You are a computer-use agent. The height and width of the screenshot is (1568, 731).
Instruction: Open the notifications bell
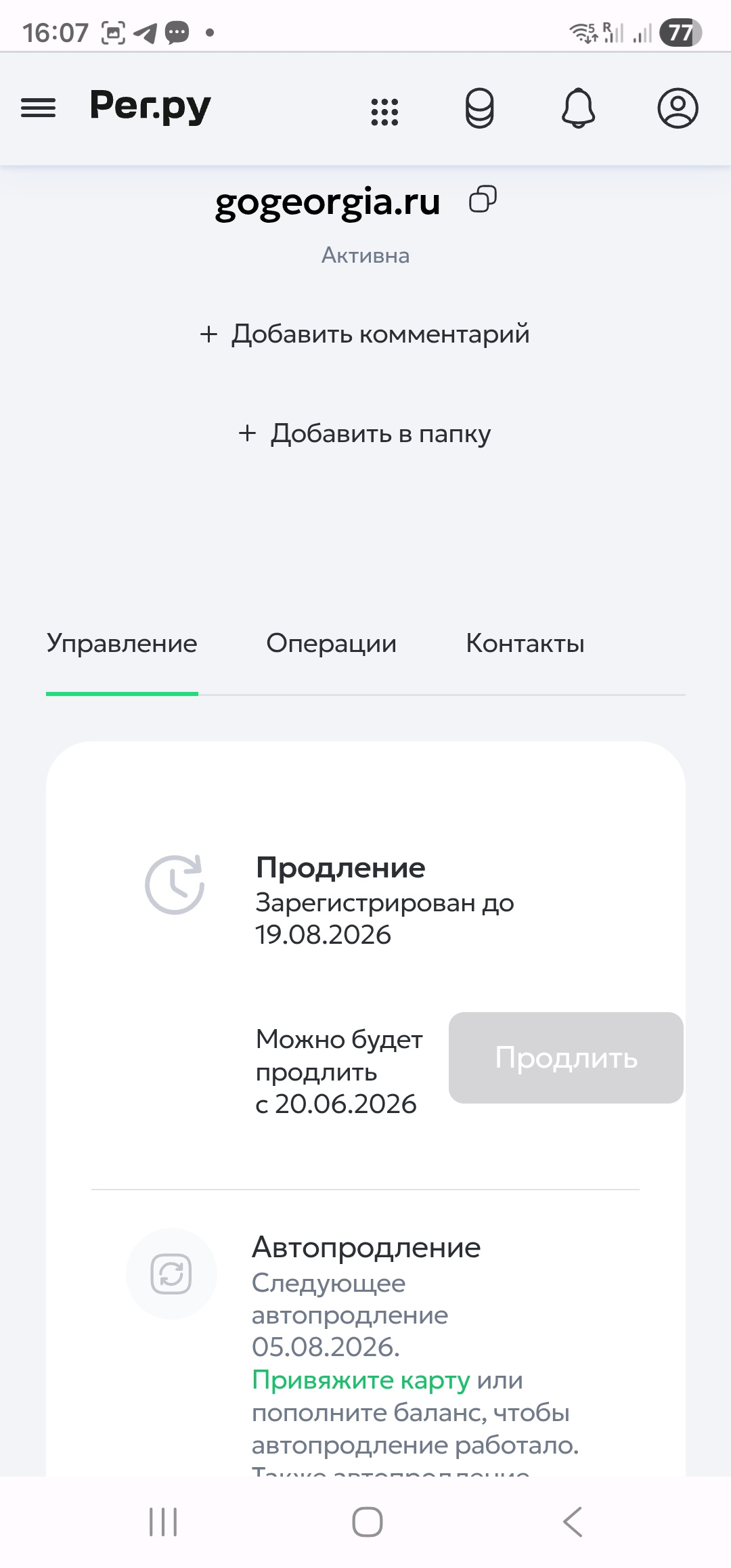click(578, 108)
